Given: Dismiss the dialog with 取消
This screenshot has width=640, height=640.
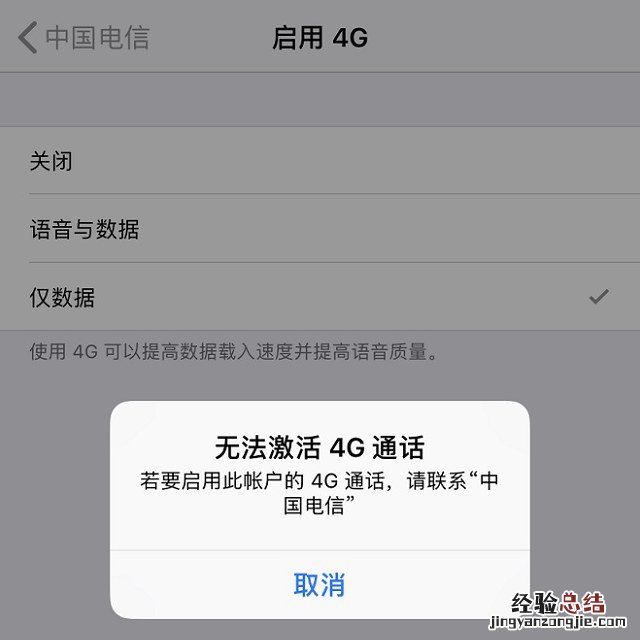Looking at the screenshot, I should coord(319,584).
